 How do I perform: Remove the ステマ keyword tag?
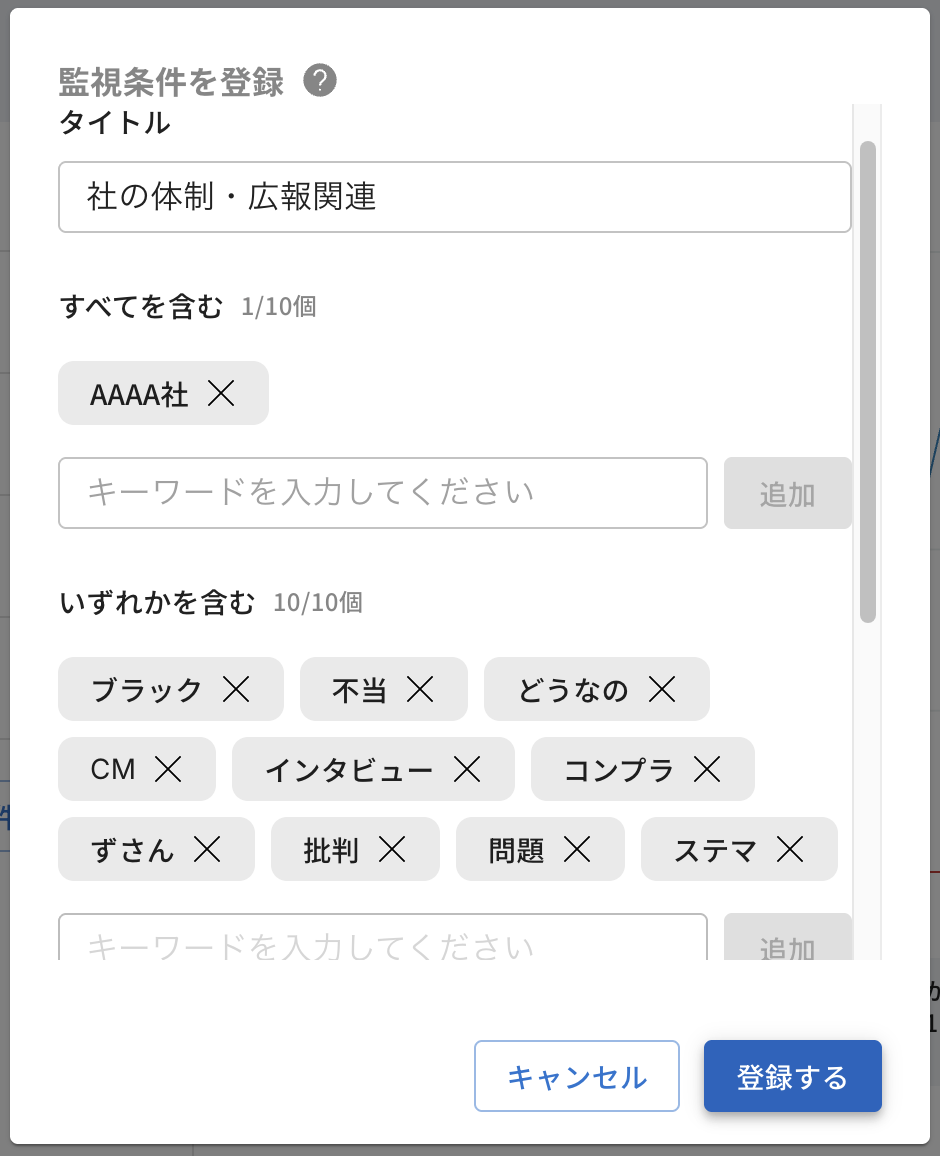(790, 849)
